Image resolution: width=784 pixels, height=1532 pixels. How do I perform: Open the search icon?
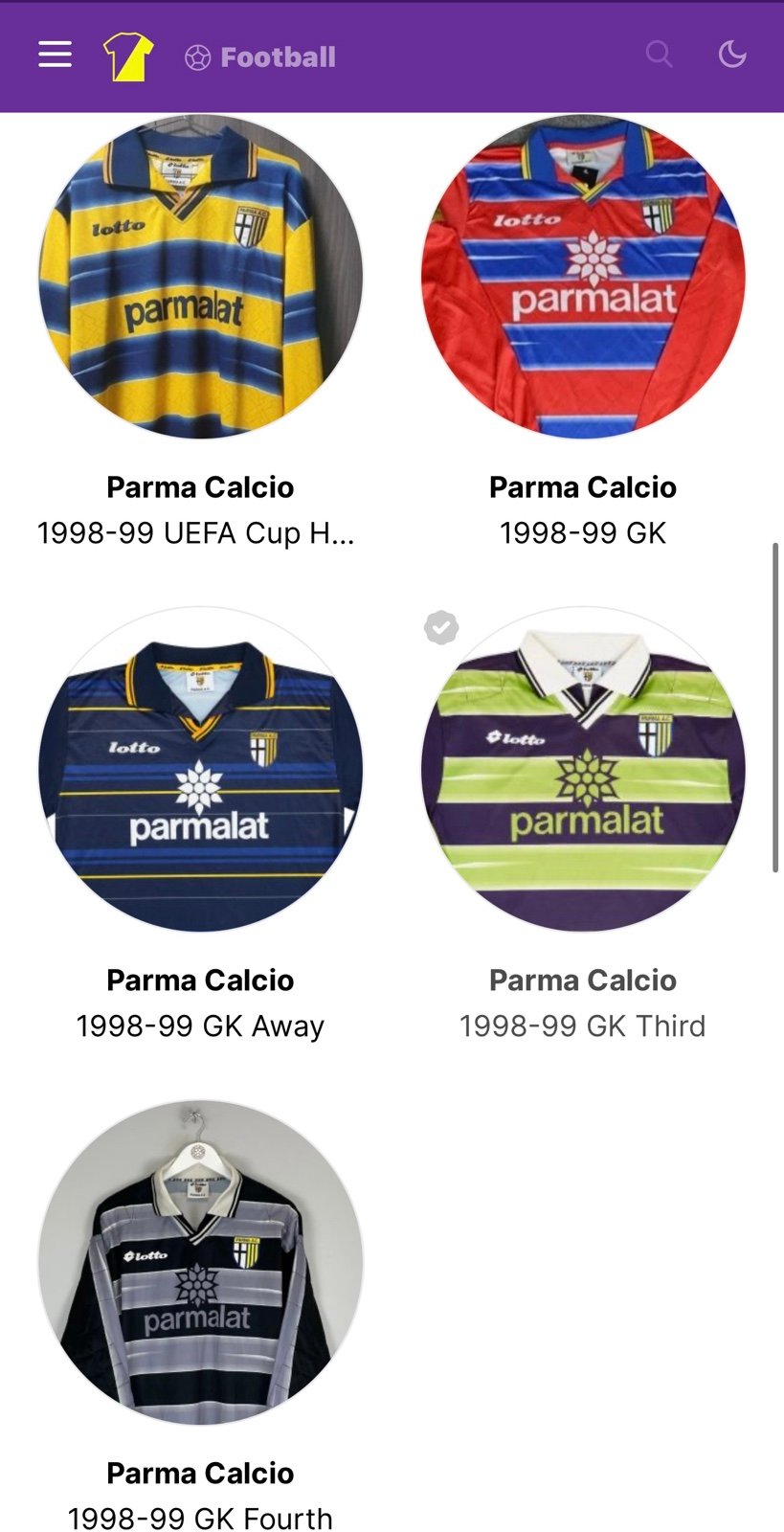(x=659, y=55)
